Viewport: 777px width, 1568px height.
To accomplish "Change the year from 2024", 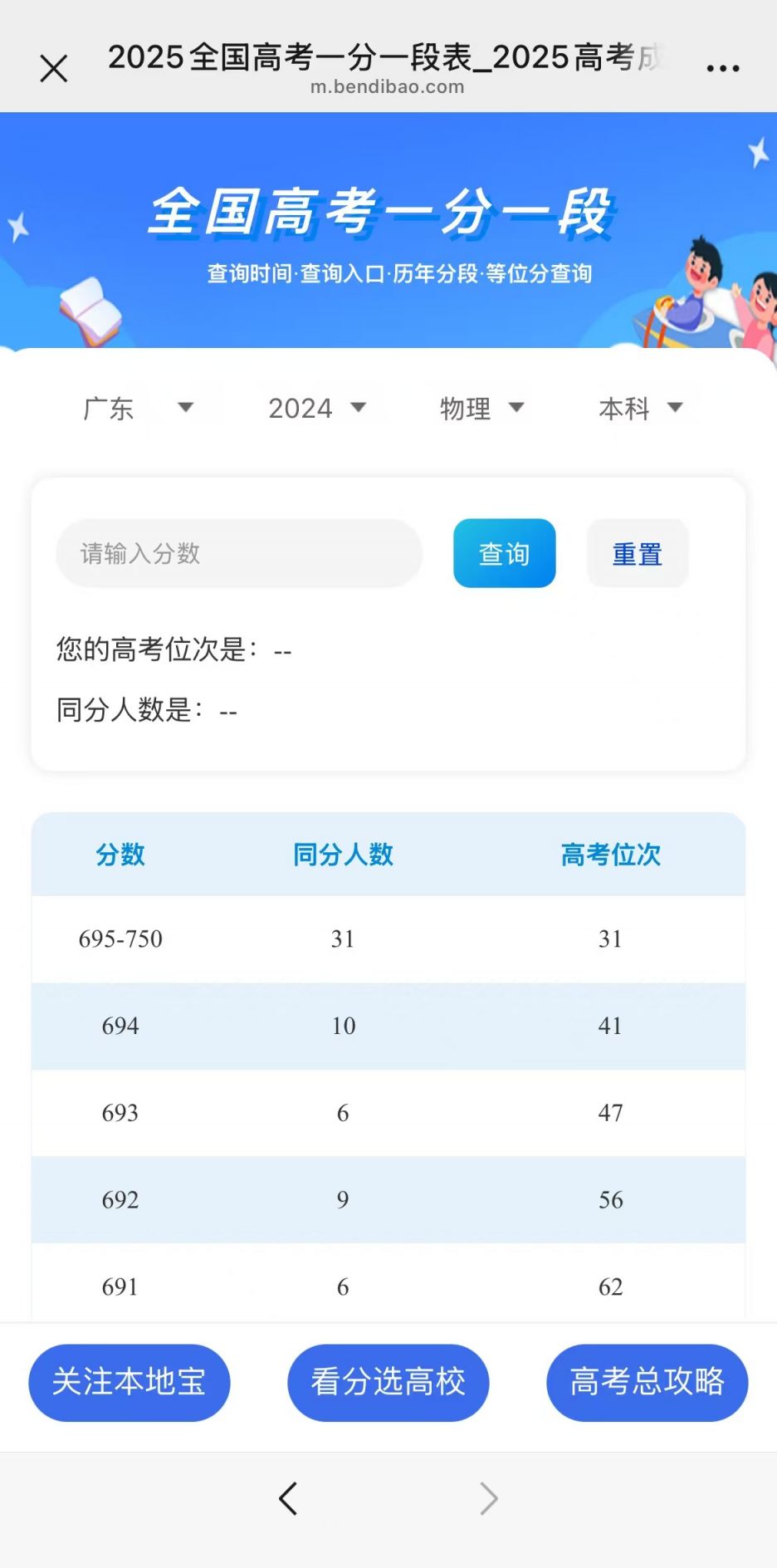I will coord(316,408).
